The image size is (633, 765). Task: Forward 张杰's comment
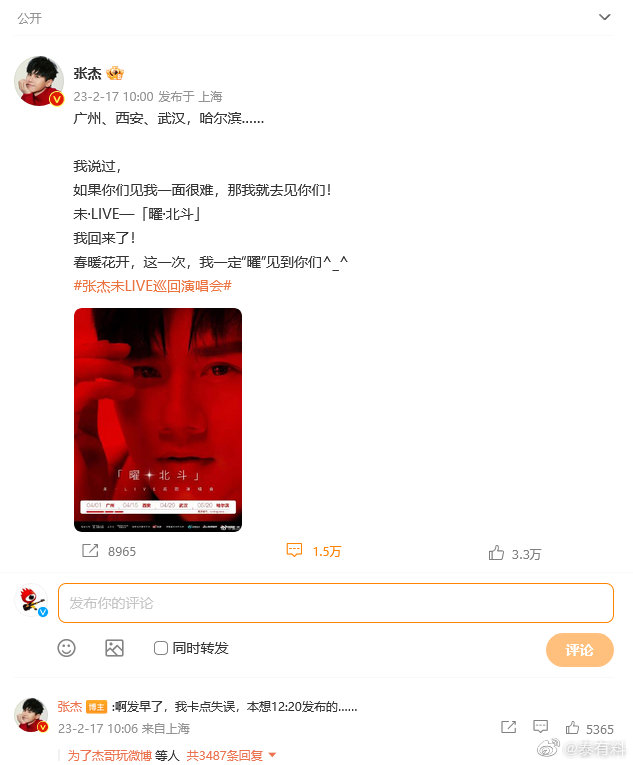pos(508,728)
